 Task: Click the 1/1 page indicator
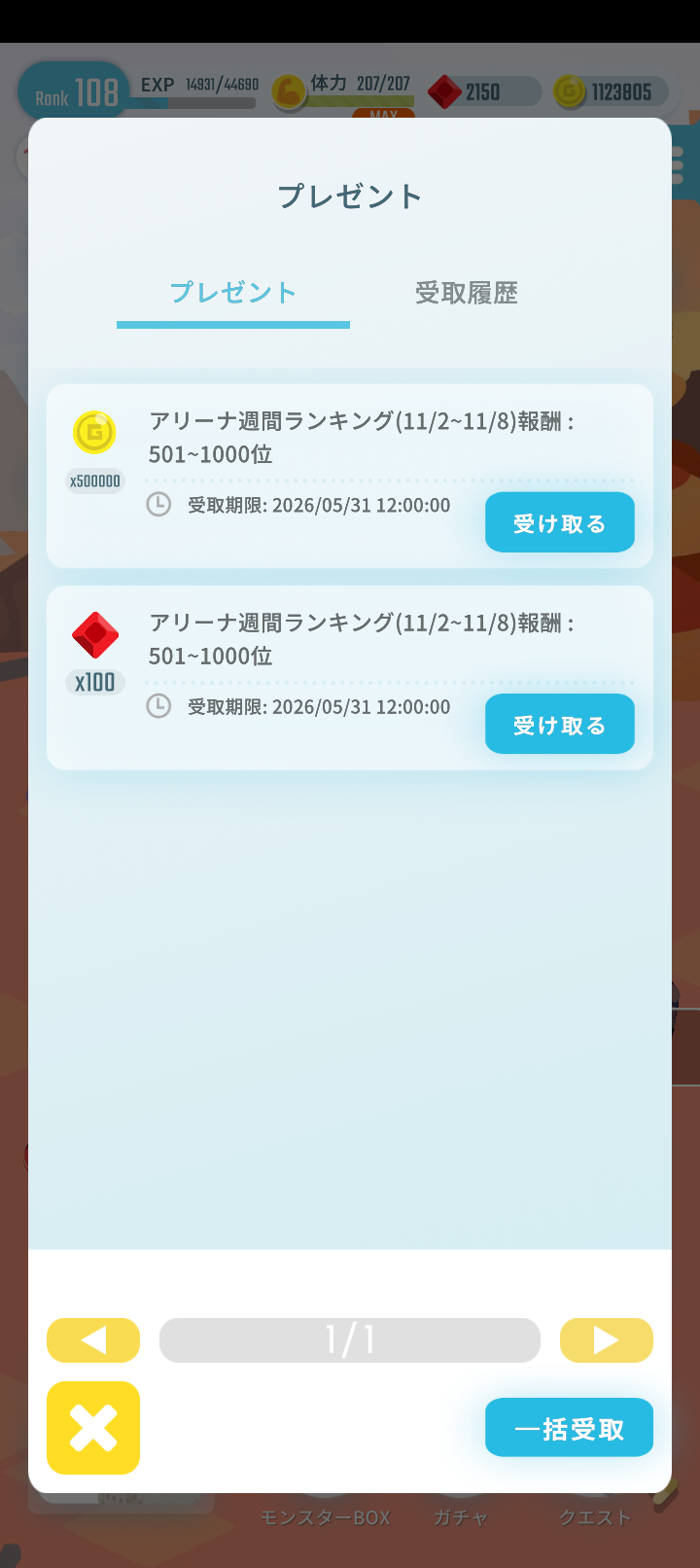coord(350,1339)
